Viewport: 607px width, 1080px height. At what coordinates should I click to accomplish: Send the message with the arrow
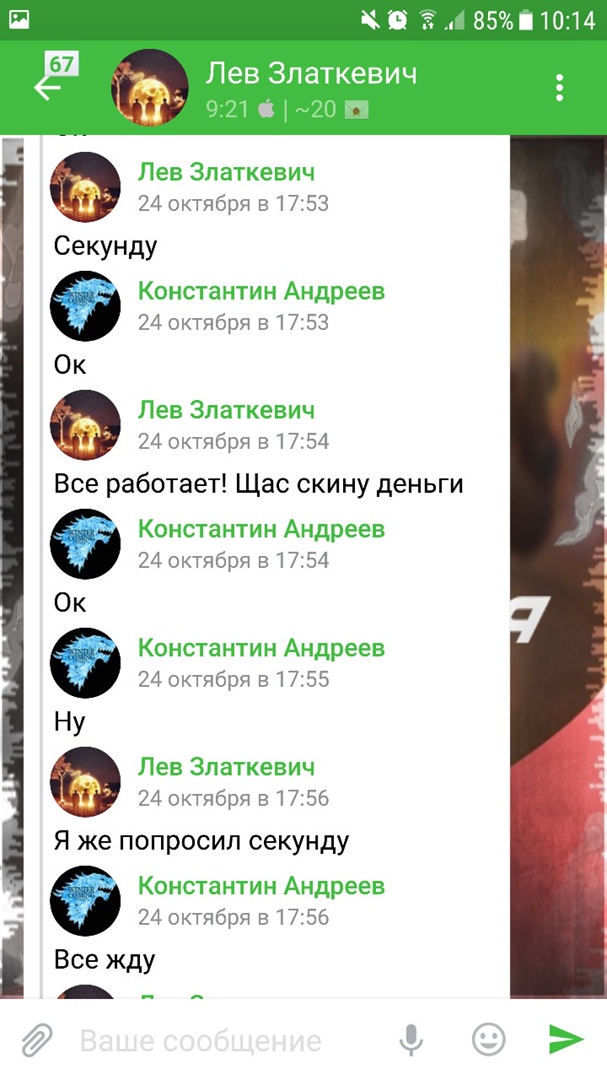[x=566, y=1040]
